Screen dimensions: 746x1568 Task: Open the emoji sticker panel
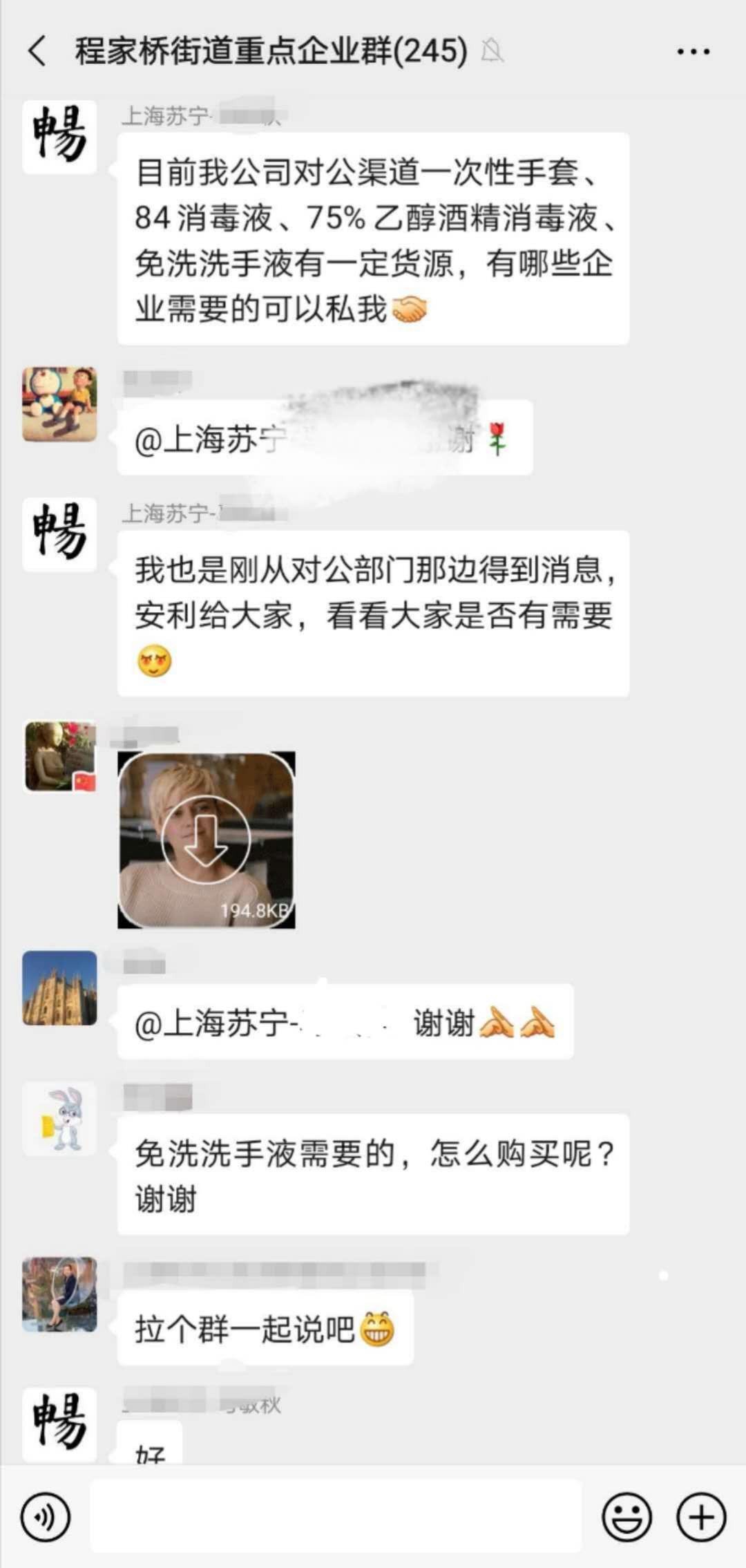[627, 1518]
